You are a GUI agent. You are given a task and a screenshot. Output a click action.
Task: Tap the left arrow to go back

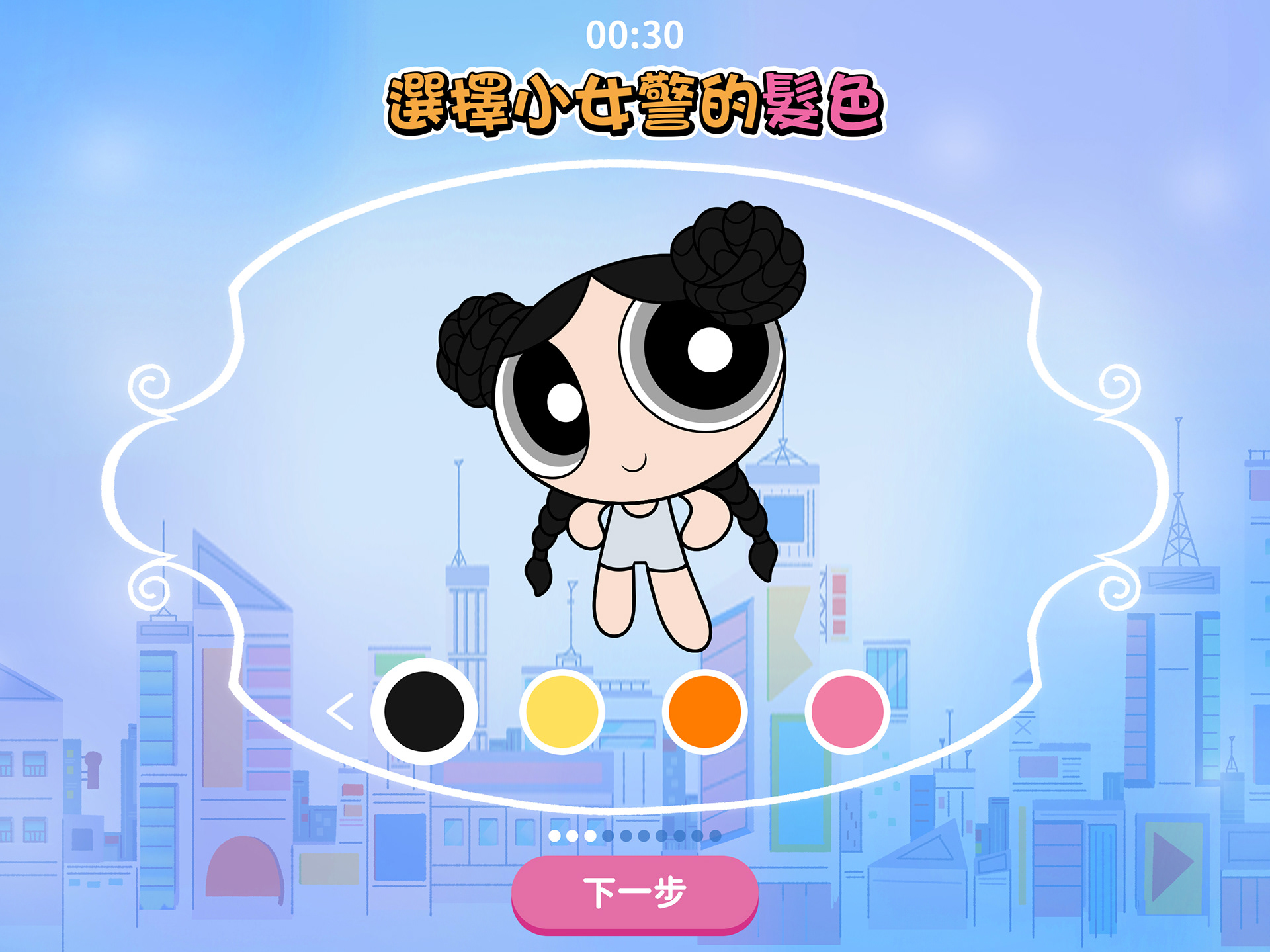(x=340, y=712)
